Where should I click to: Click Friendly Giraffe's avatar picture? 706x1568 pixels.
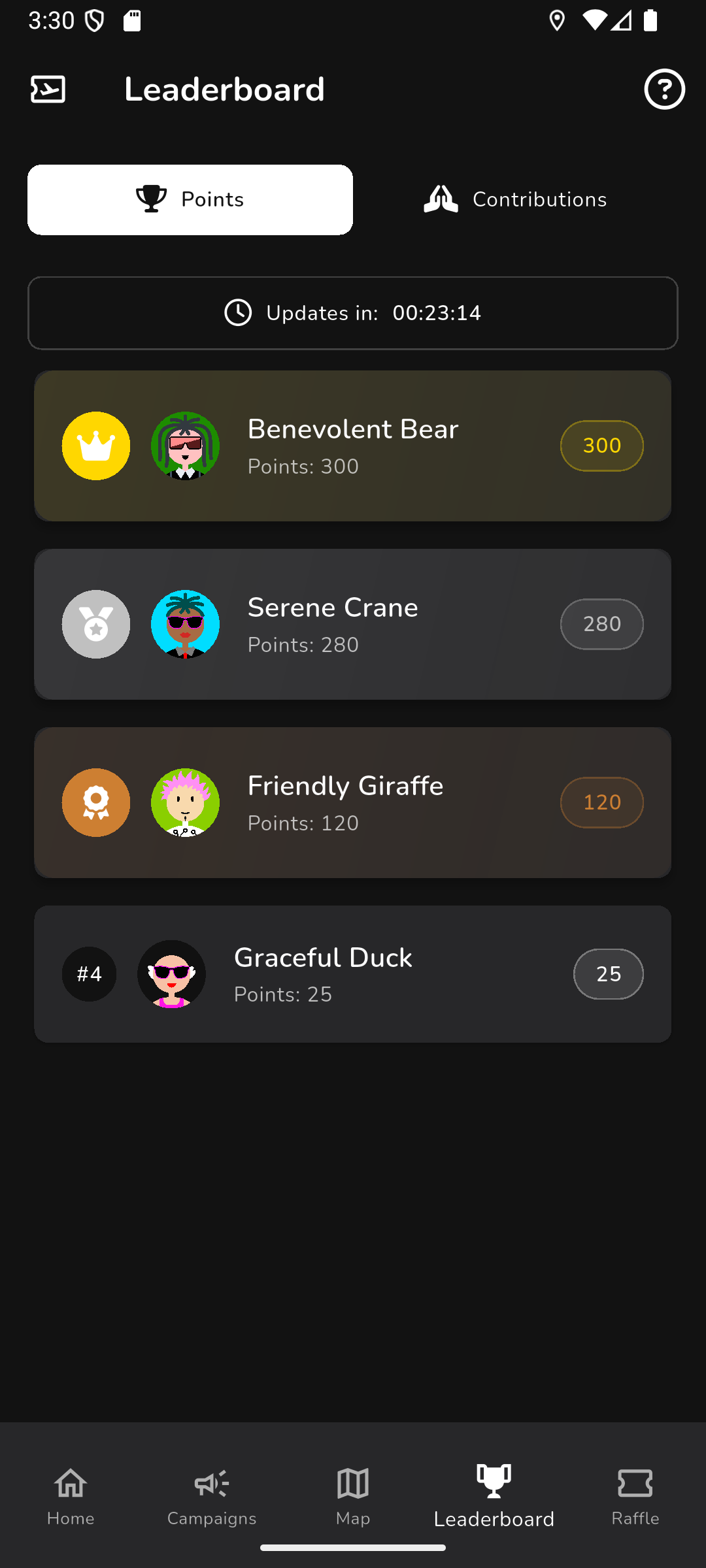[x=185, y=802]
